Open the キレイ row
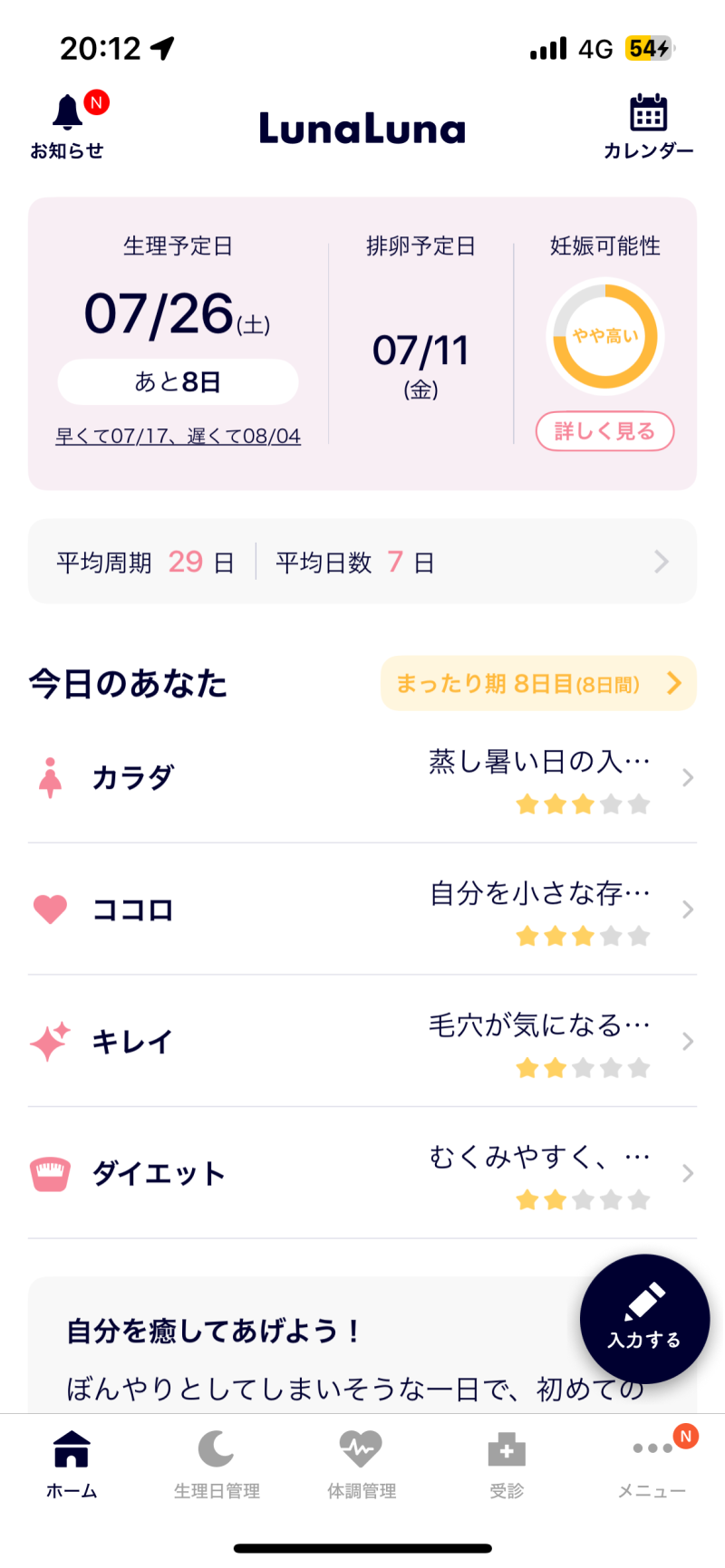 (x=362, y=1042)
